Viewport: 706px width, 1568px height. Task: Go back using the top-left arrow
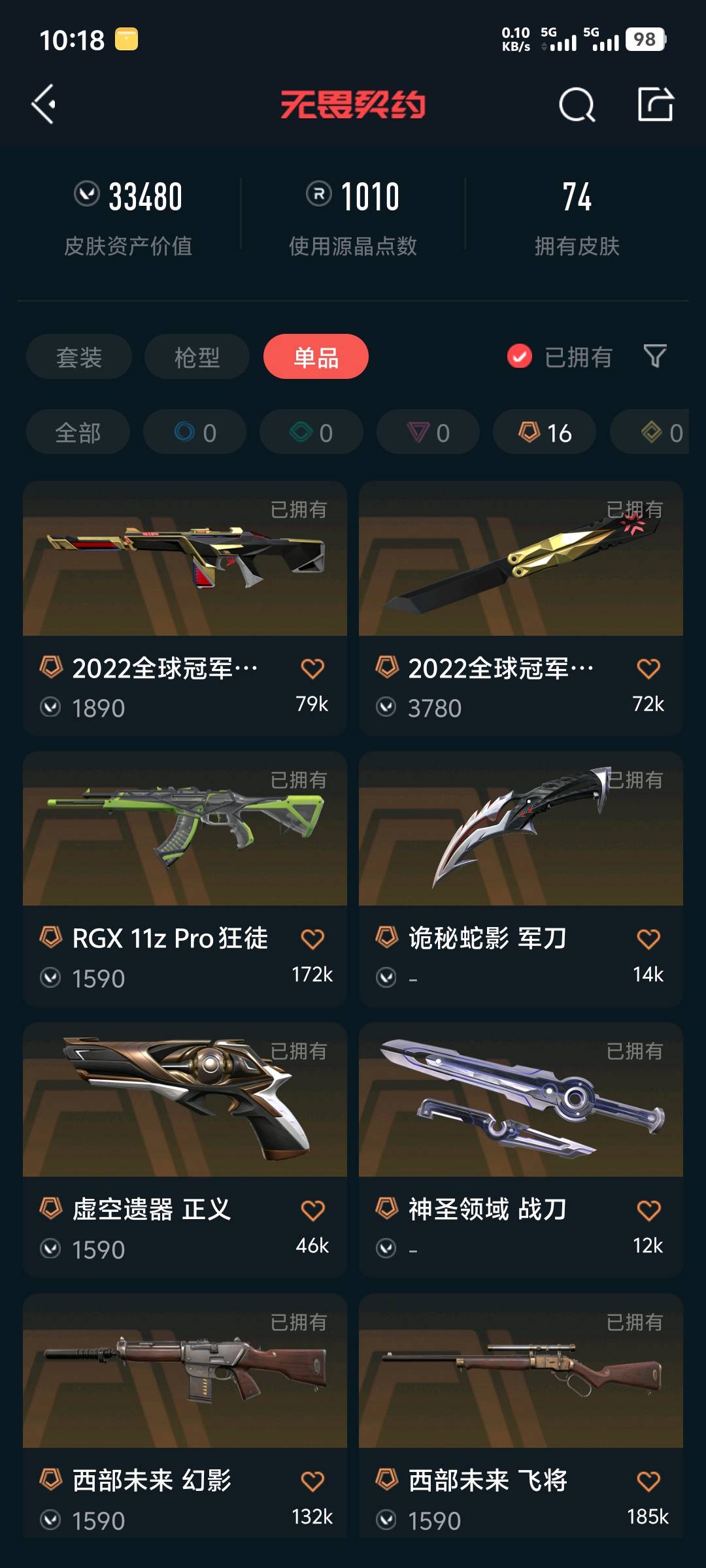[x=44, y=105]
